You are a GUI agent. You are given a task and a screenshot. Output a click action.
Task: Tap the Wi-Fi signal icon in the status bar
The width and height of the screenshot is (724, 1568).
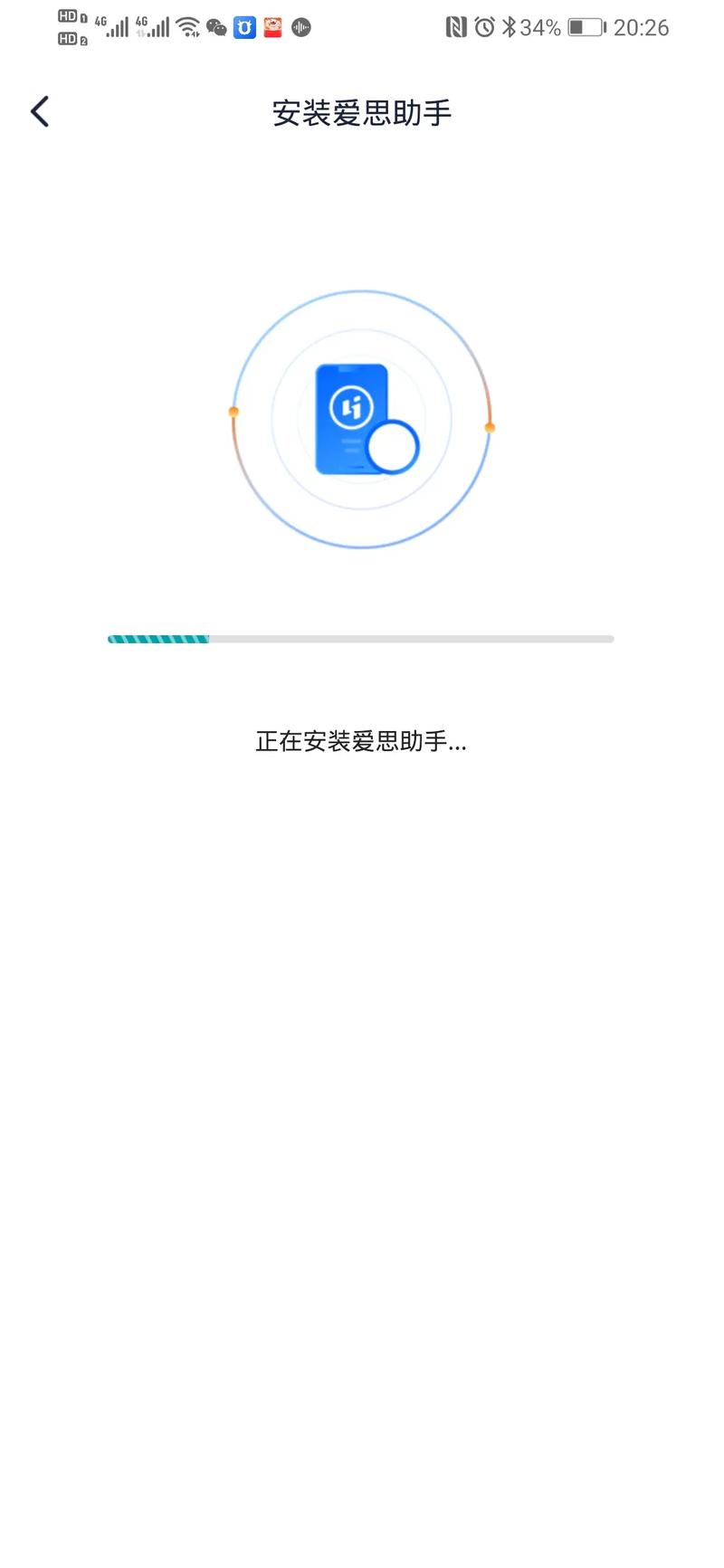(x=188, y=25)
